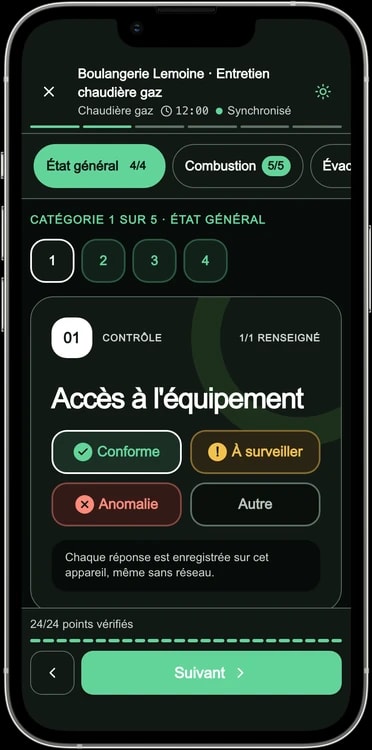This screenshot has width=372, height=750.
Task: Pick the Autre answer option
Action: [x=255, y=504]
